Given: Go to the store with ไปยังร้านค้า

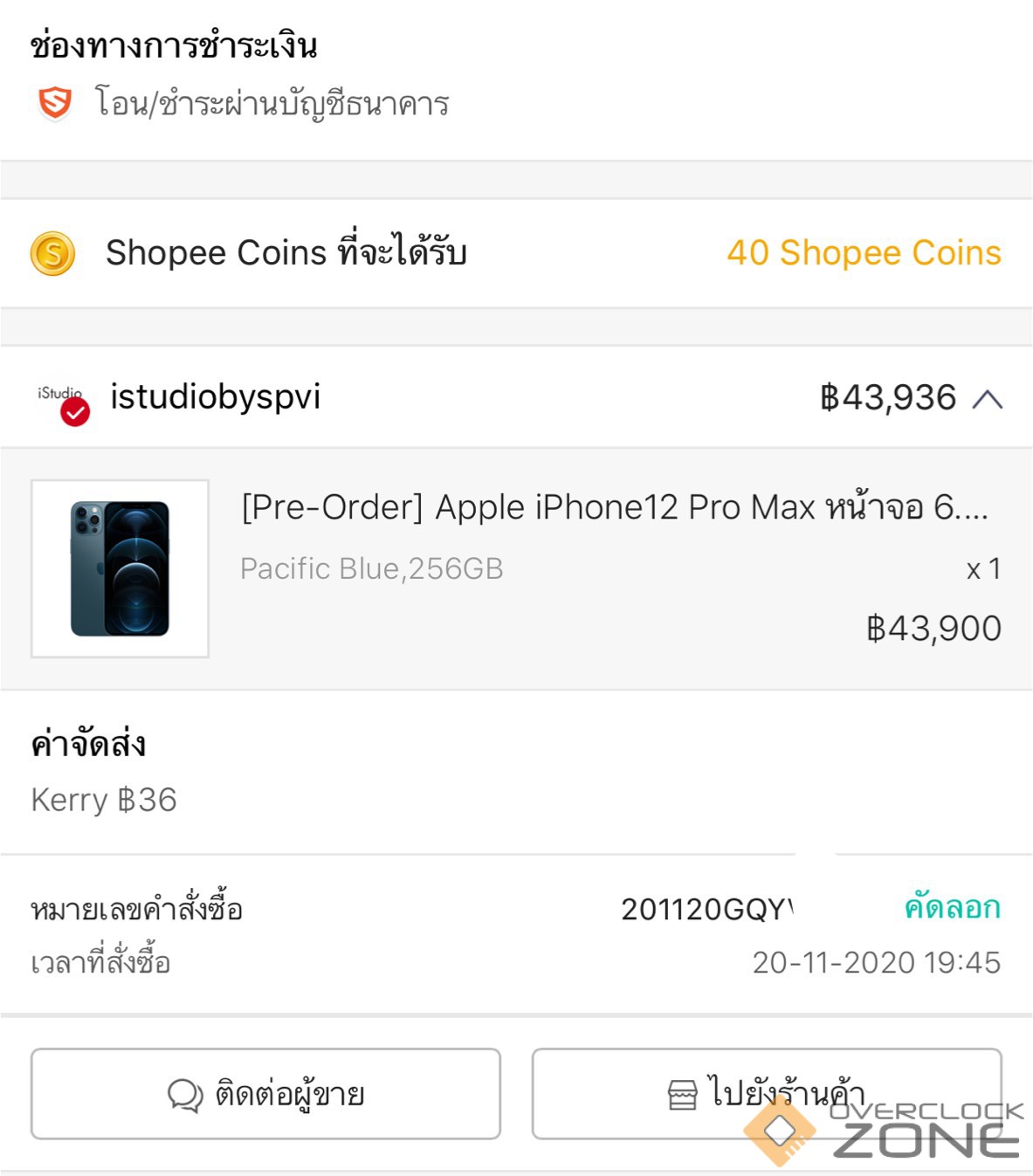Looking at the screenshot, I should tap(766, 1094).
